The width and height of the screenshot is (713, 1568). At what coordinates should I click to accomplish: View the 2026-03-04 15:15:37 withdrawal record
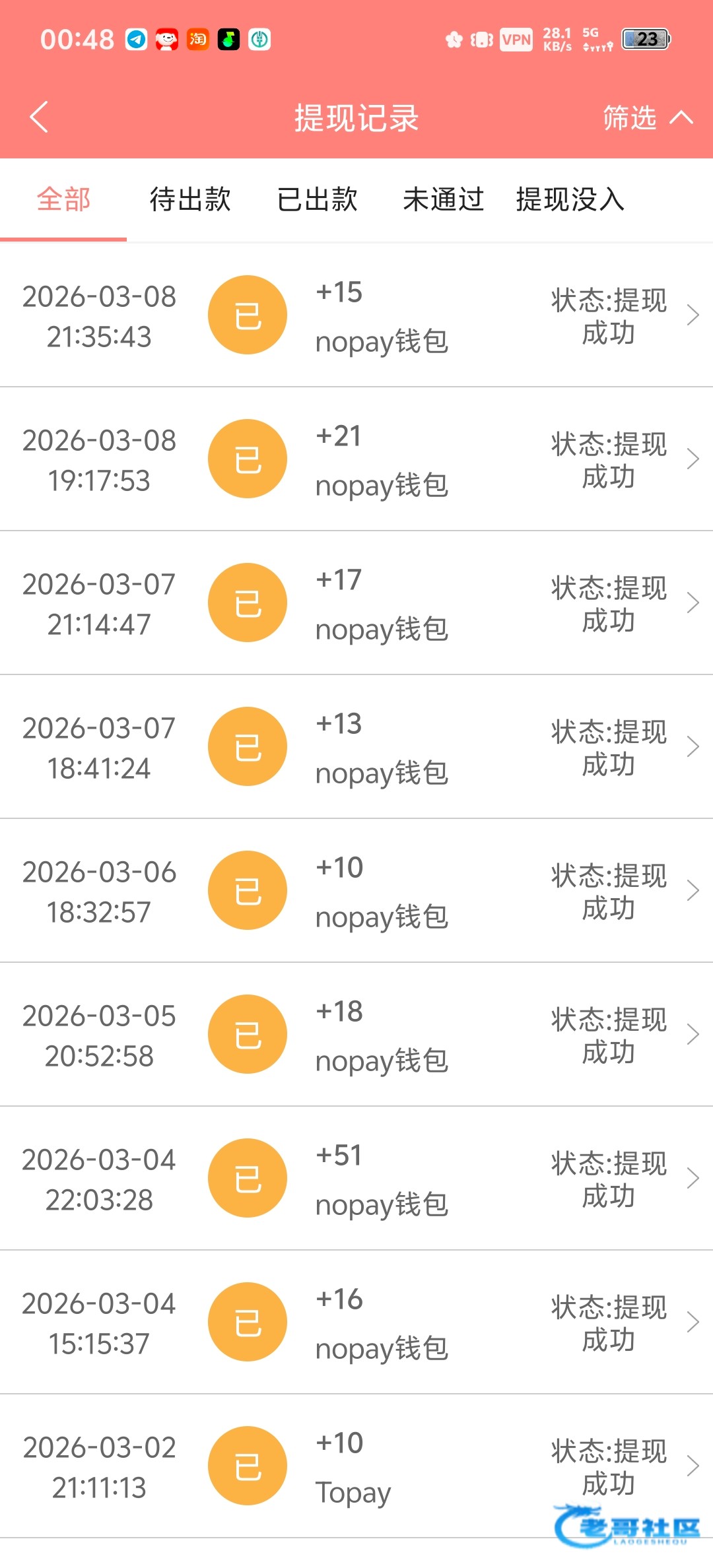tap(356, 1323)
